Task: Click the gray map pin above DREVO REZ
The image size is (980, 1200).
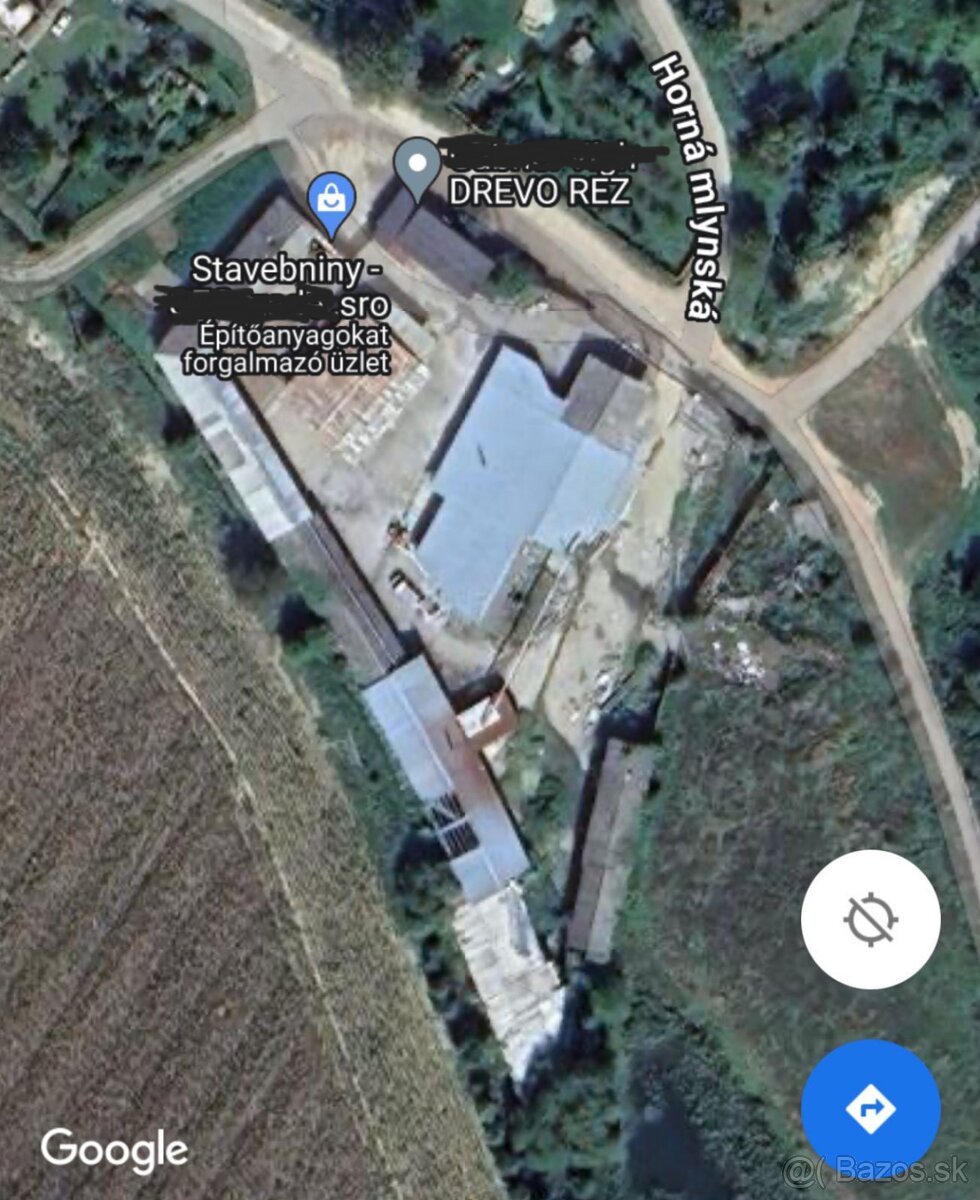Action: coord(418,165)
